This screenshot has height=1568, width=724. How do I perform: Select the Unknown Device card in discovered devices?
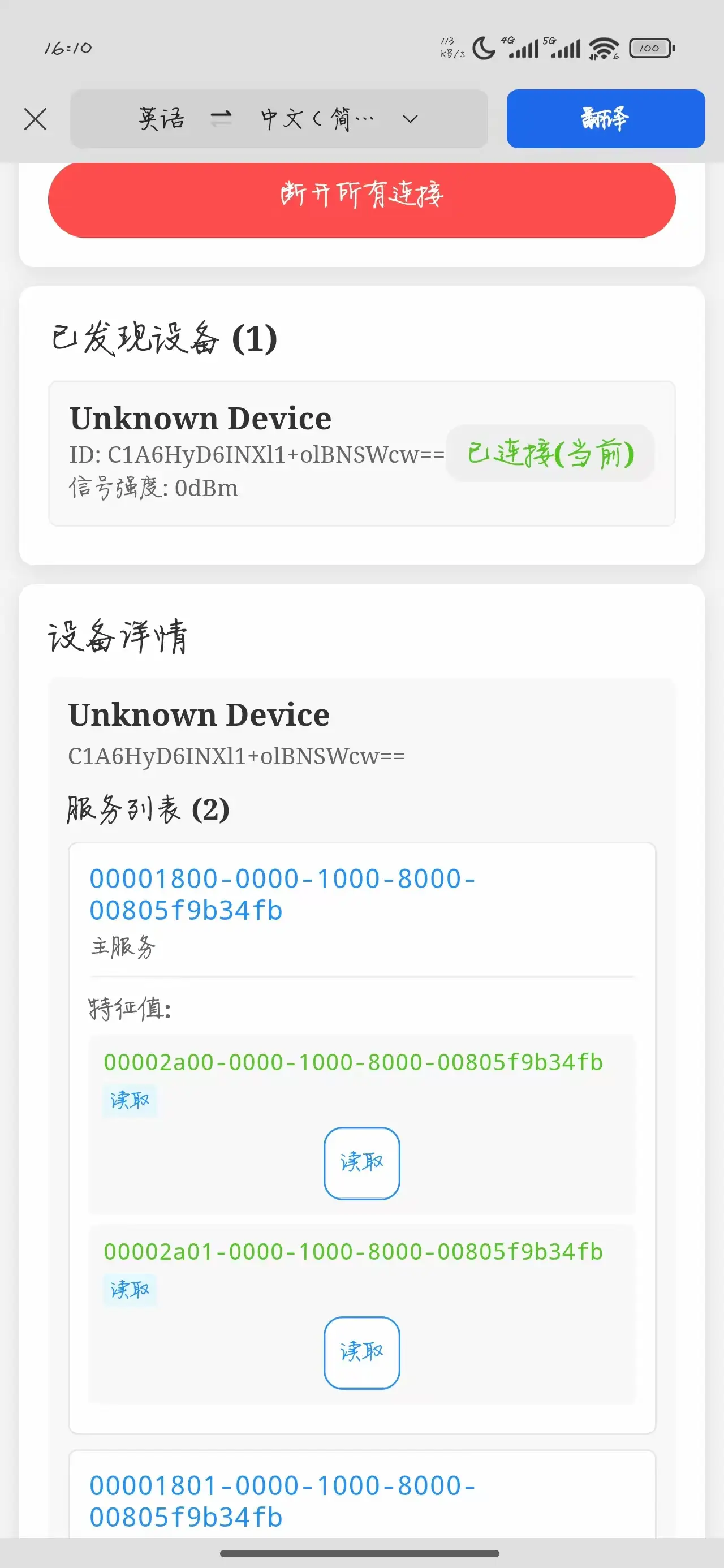(x=244, y=454)
